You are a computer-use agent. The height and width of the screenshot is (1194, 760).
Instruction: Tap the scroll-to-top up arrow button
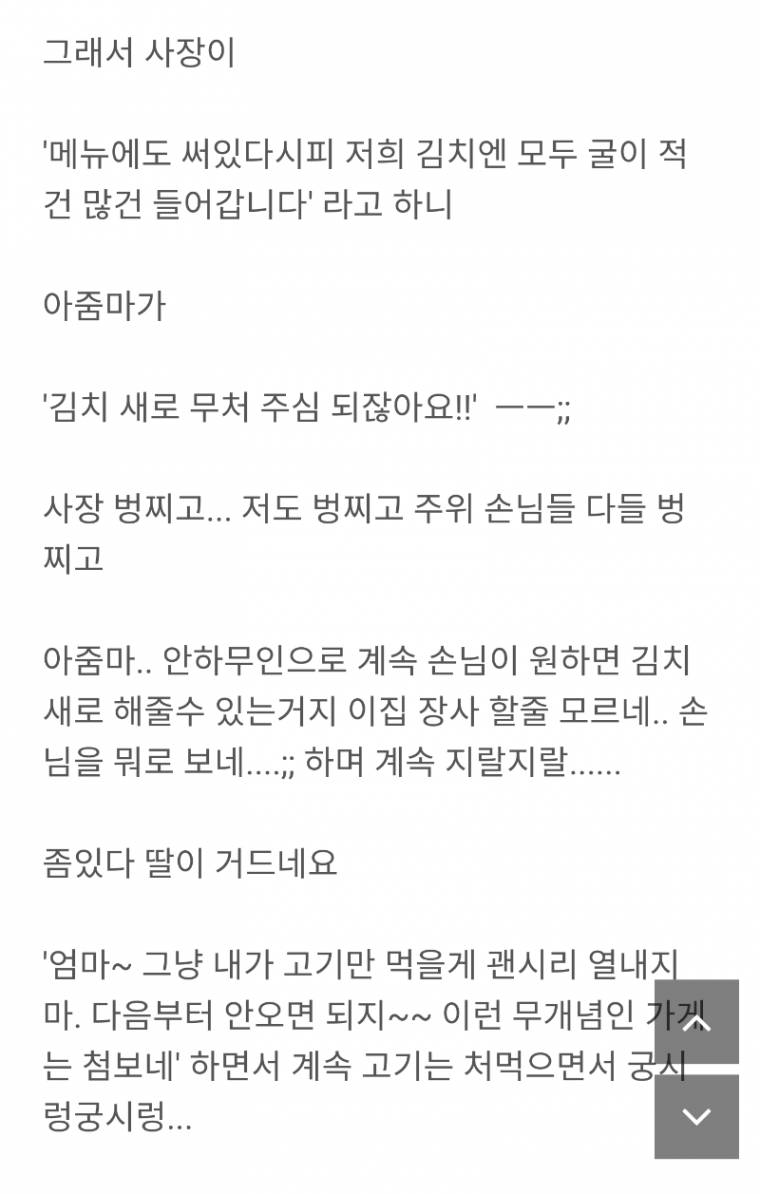[697, 1022]
